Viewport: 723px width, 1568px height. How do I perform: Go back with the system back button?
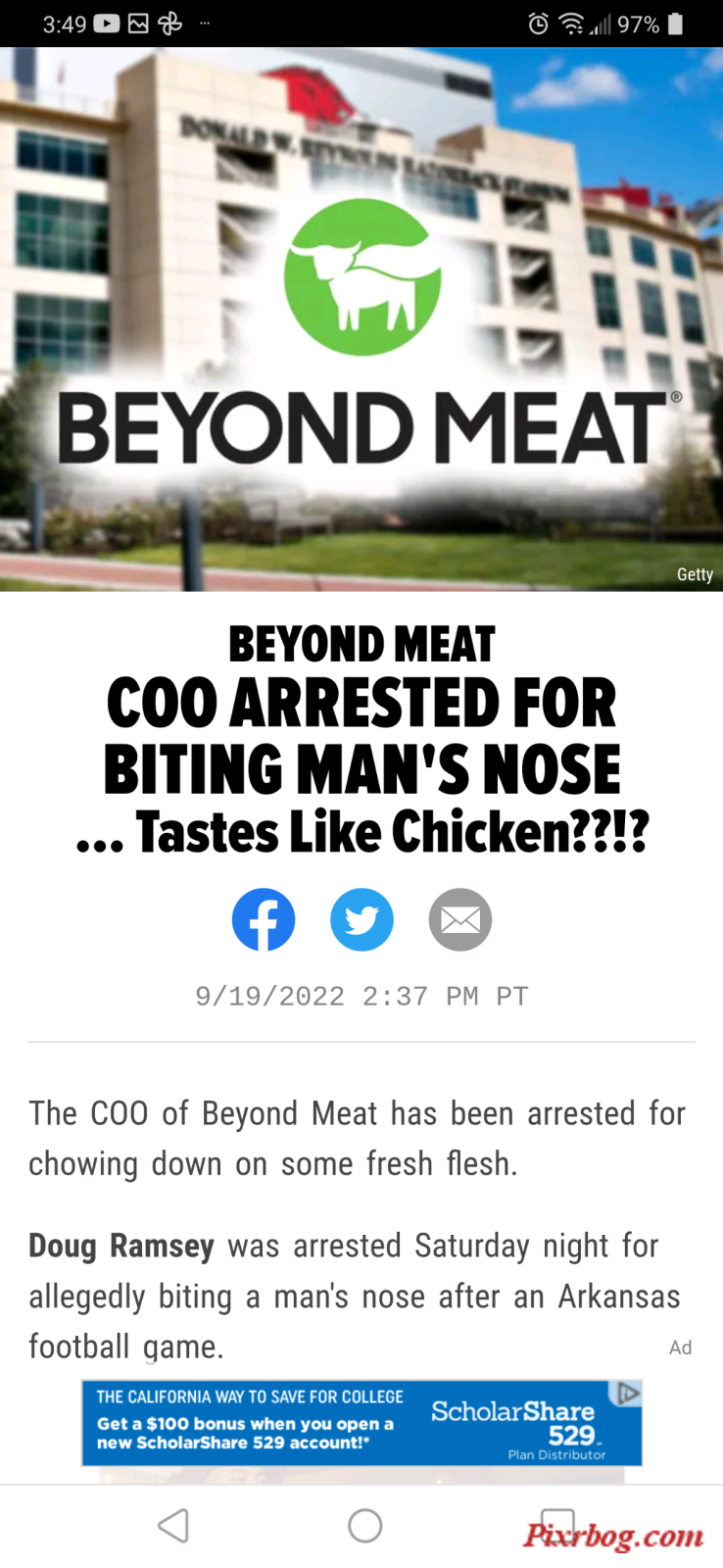coord(173,1525)
